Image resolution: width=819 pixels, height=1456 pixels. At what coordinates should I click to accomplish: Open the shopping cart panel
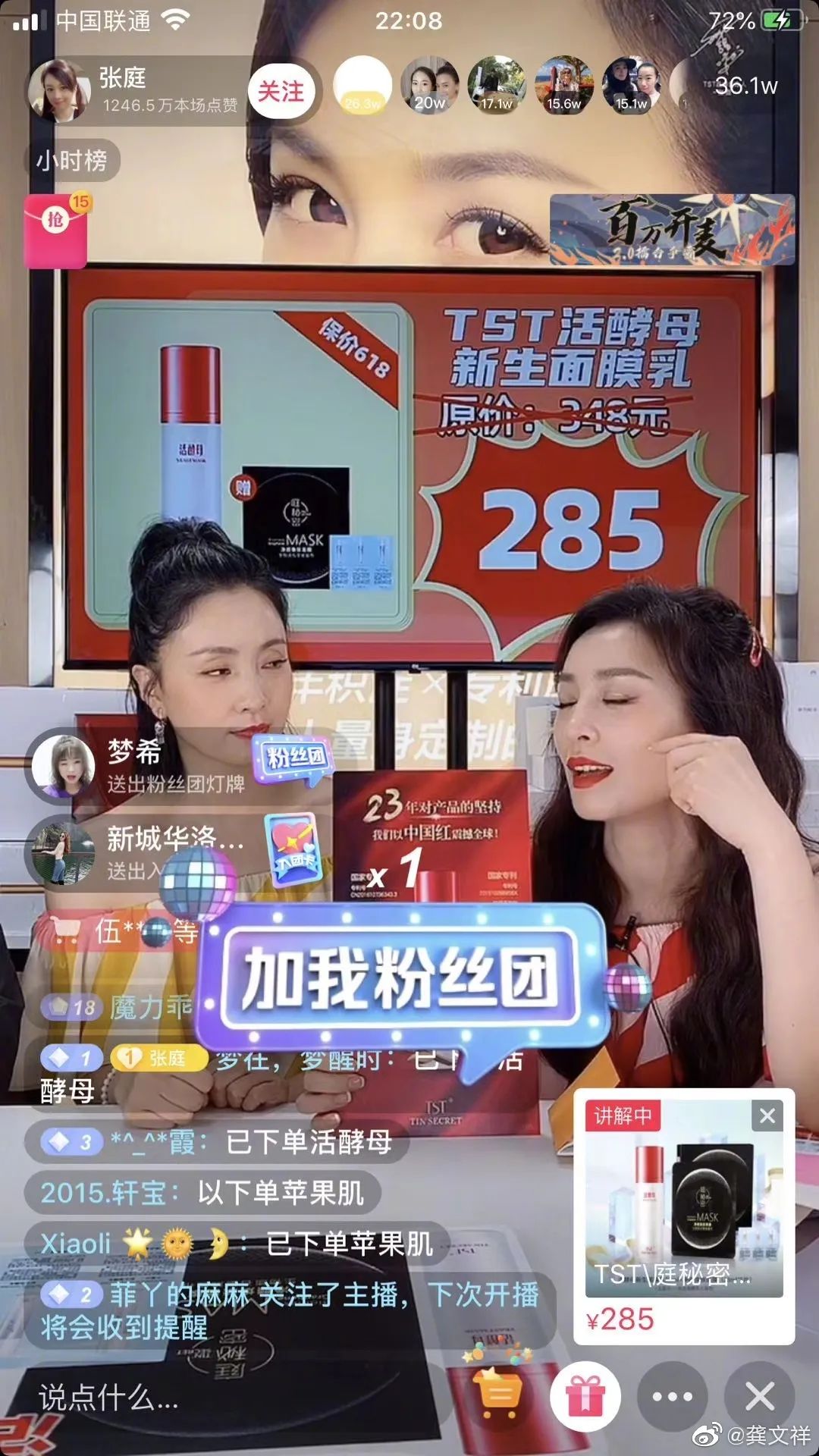coord(499,1398)
